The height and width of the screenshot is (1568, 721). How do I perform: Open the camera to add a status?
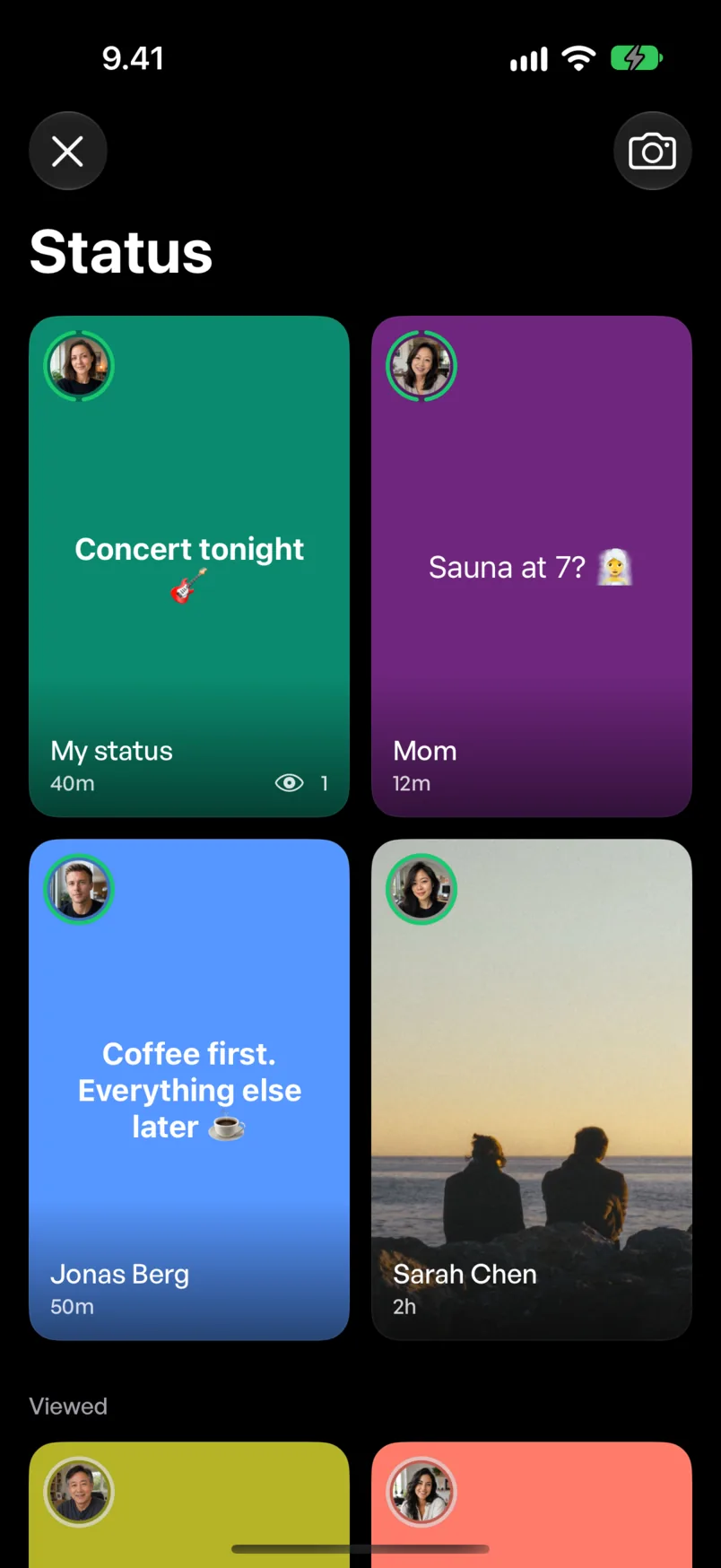coord(652,151)
